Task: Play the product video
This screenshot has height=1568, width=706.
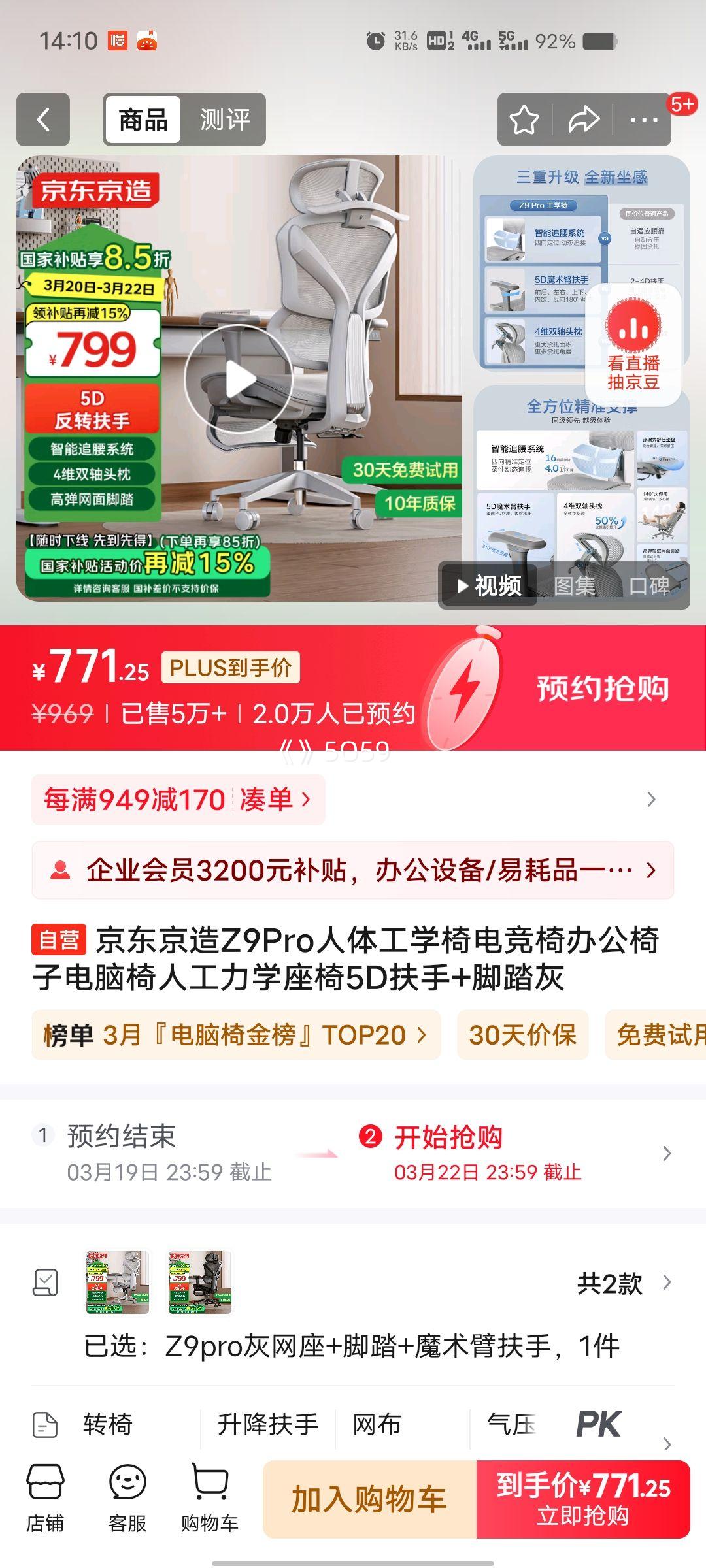Action: click(239, 379)
